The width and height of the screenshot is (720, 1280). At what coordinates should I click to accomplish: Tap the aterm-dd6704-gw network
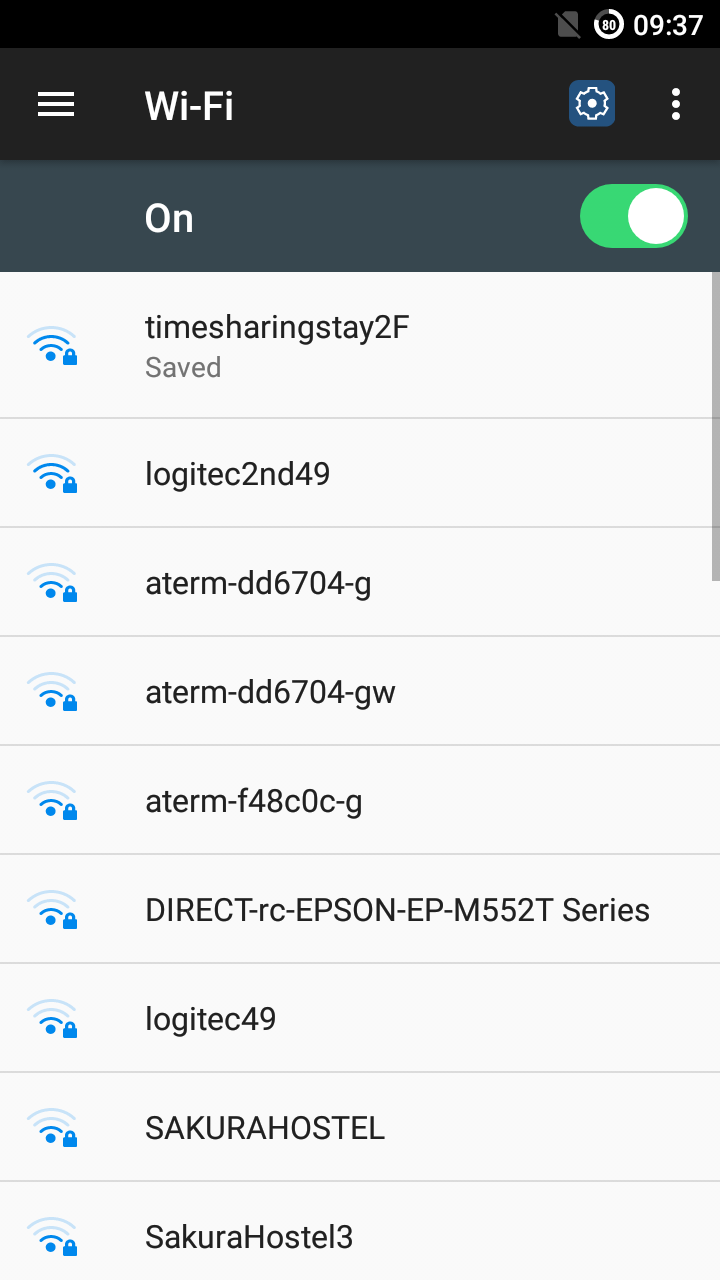pos(360,691)
